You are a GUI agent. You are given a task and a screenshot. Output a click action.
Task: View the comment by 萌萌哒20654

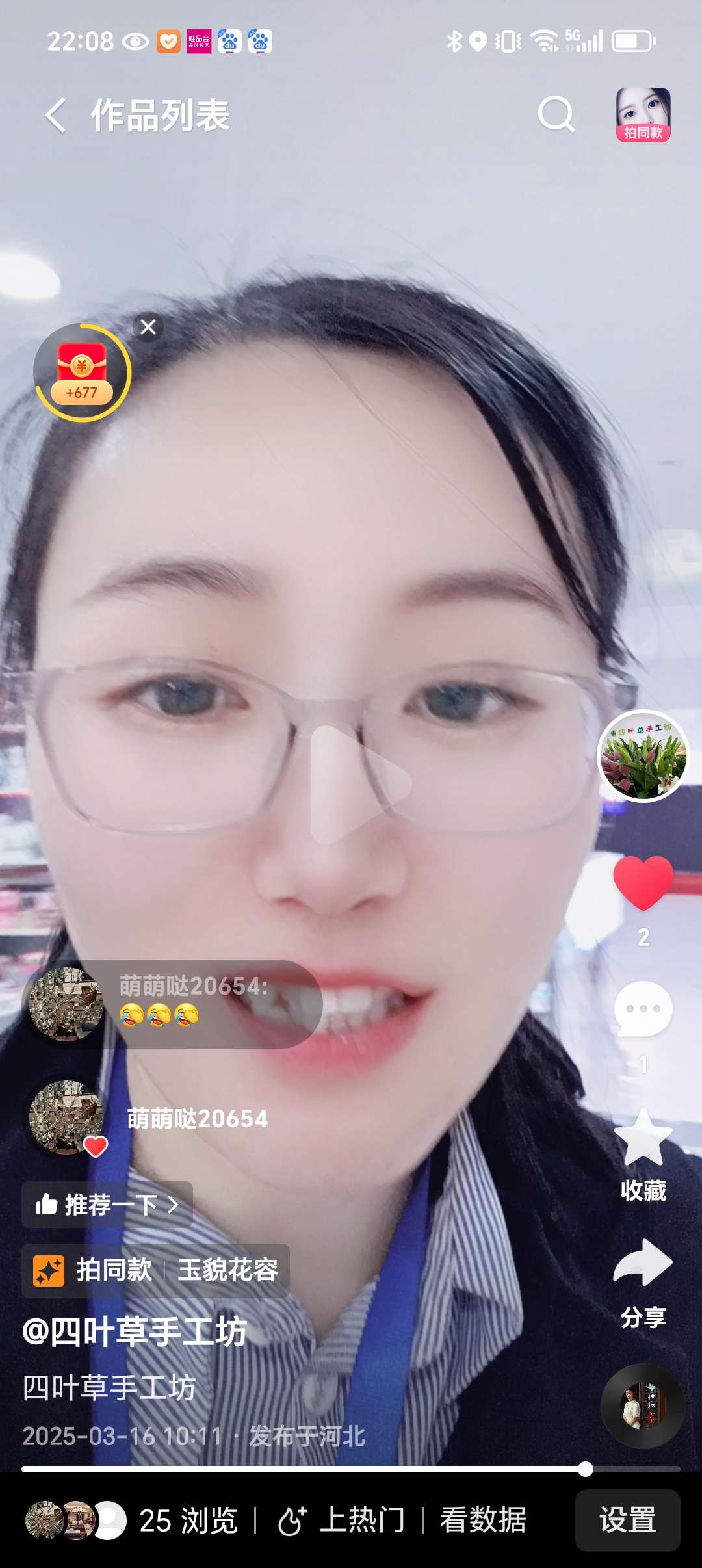pyautogui.click(x=173, y=1004)
